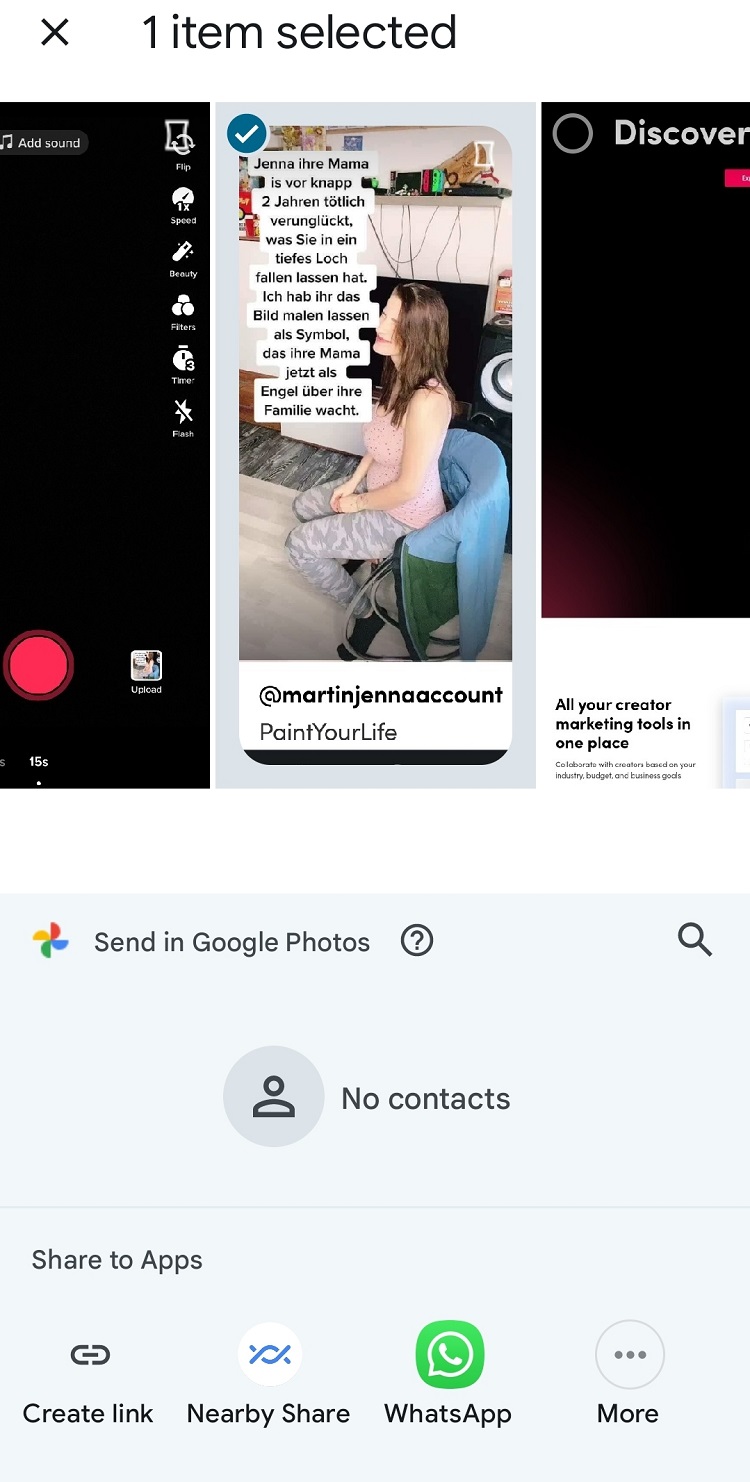This screenshot has width=750, height=1482.
Task: Open the Send in Google Photos help icon
Action: click(417, 940)
